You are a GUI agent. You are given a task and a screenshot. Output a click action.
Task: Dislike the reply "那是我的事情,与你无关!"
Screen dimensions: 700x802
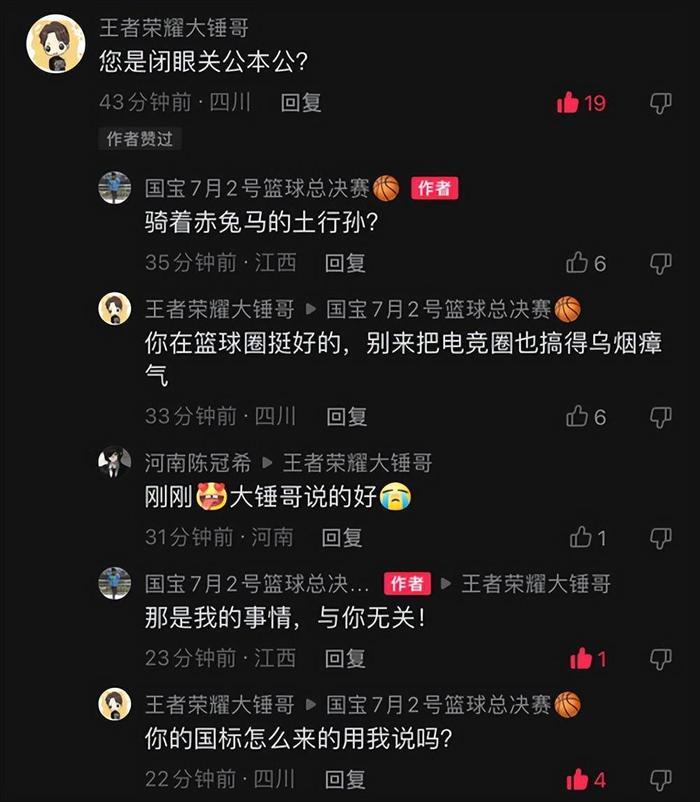pos(660,658)
